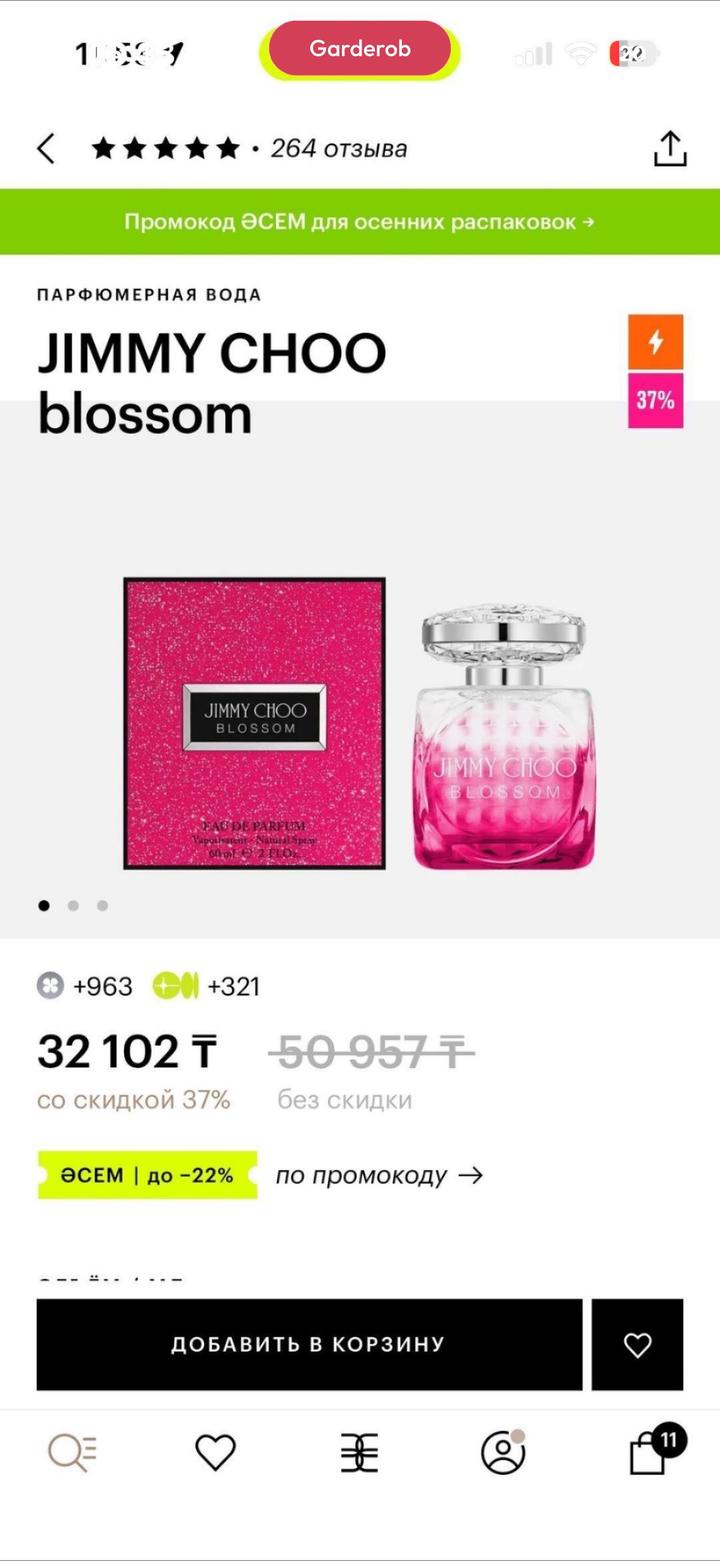The width and height of the screenshot is (720, 1561).
Task: Open ӘСЕМ по промокоду discount details
Action: pos(260,1175)
